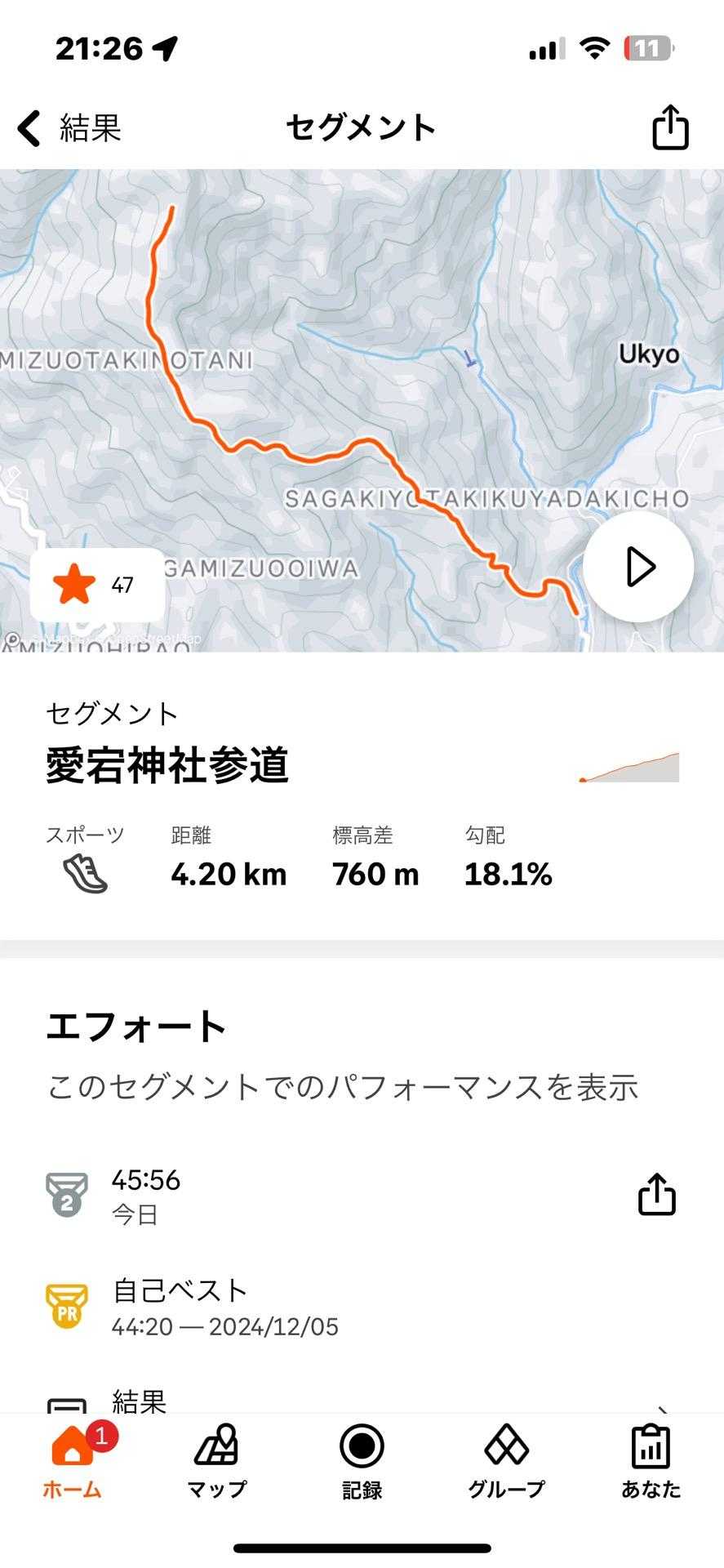Go back to 結果
724x1568 pixels.
(69, 128)
